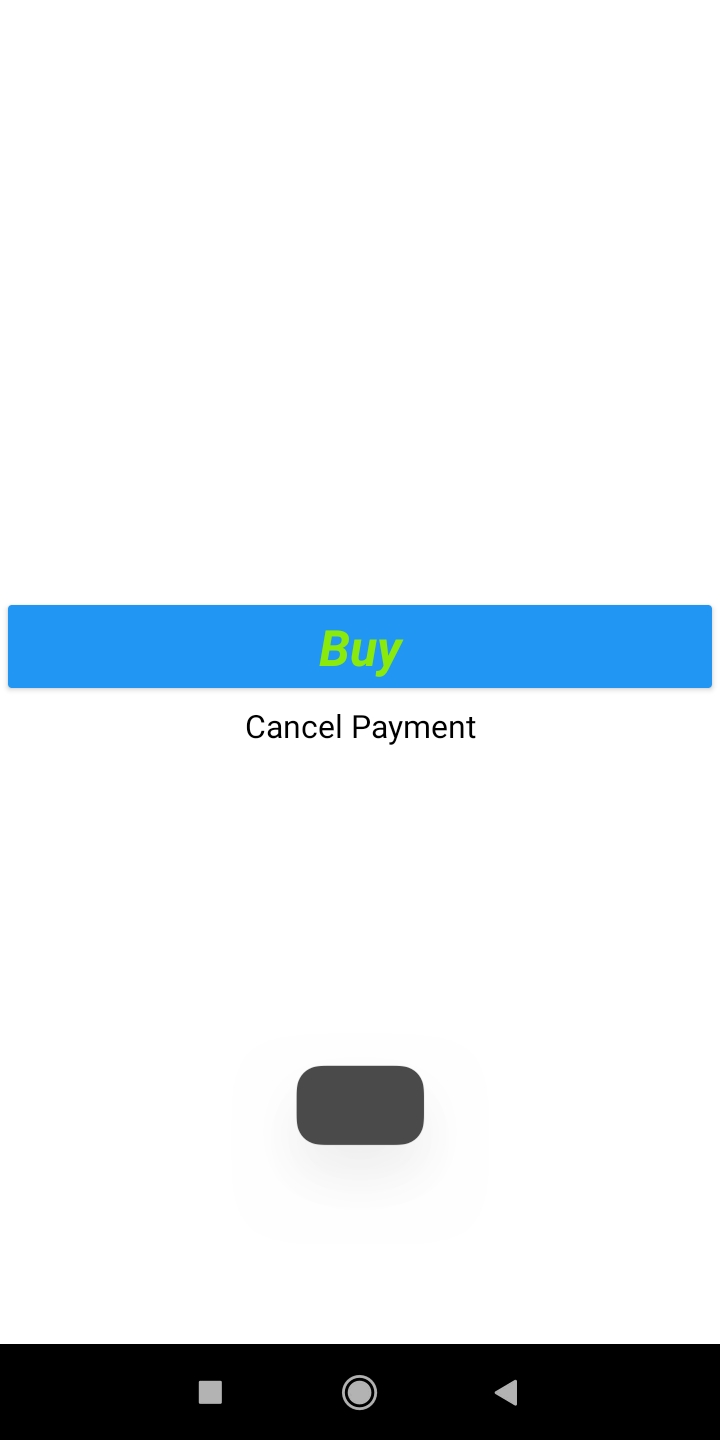
Task: Cancel the payment
Action: [360, 727]
